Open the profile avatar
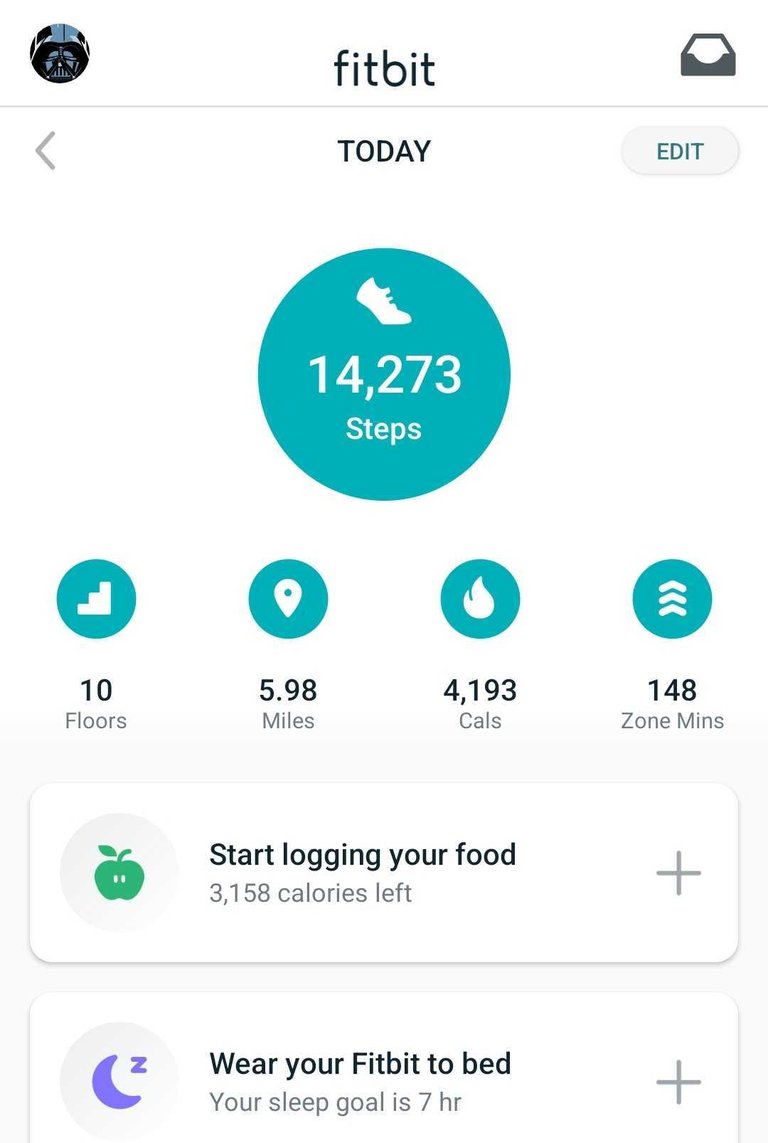The image size is (768, 1143). click(60, 53)
